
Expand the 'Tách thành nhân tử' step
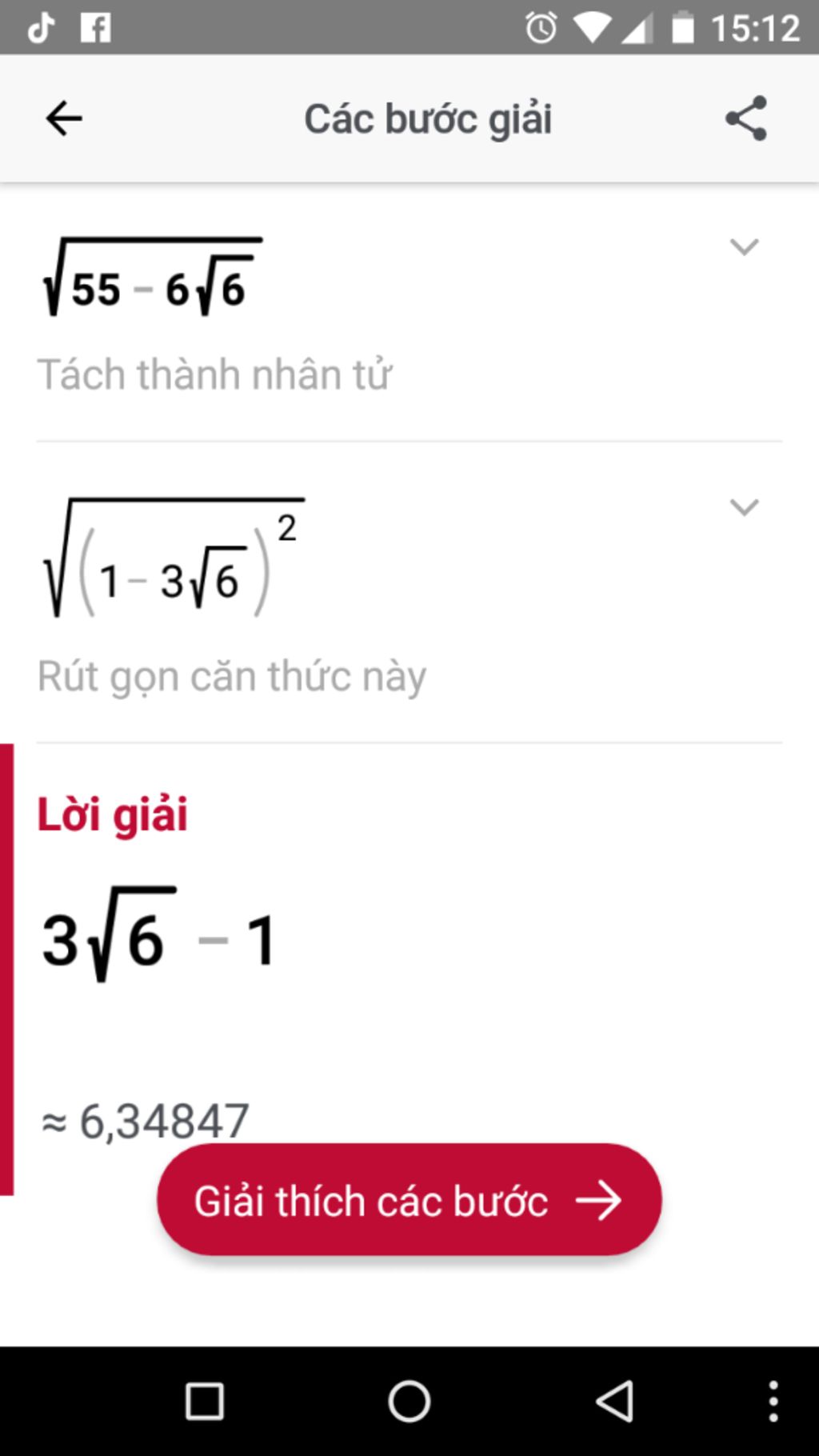[744, 246]
